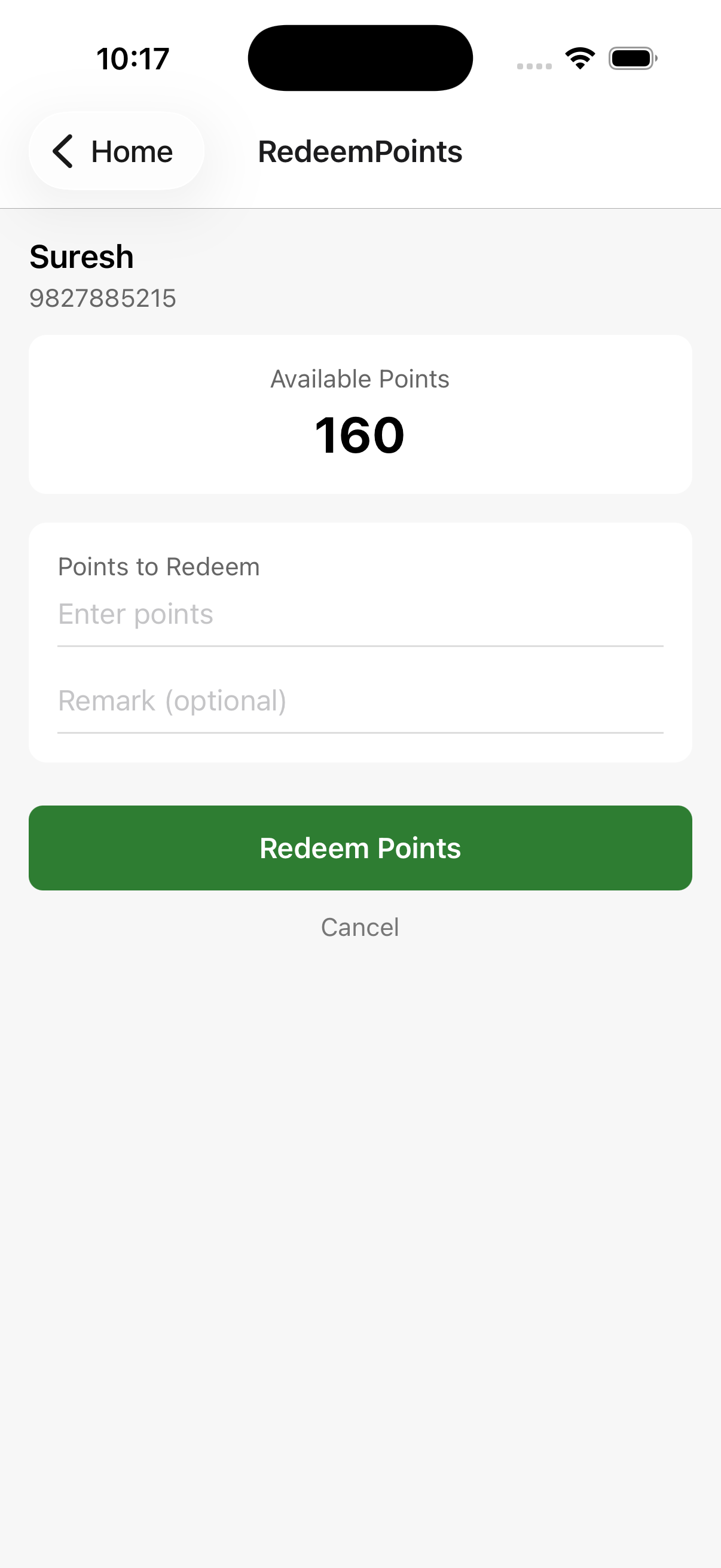
Task: Tap the Cancel link
Action: coord(360,927)
